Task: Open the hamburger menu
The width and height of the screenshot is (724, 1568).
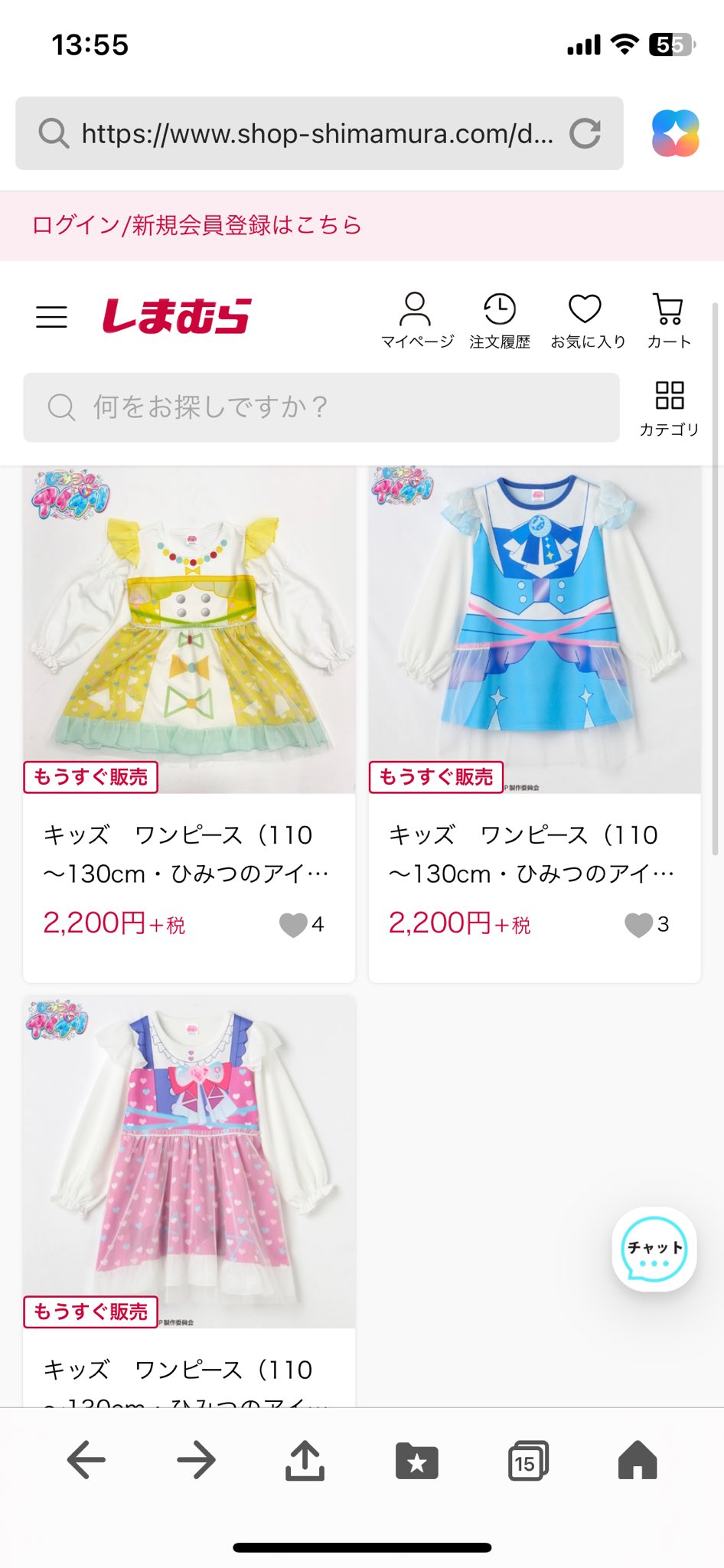Action: coord(52,317)
